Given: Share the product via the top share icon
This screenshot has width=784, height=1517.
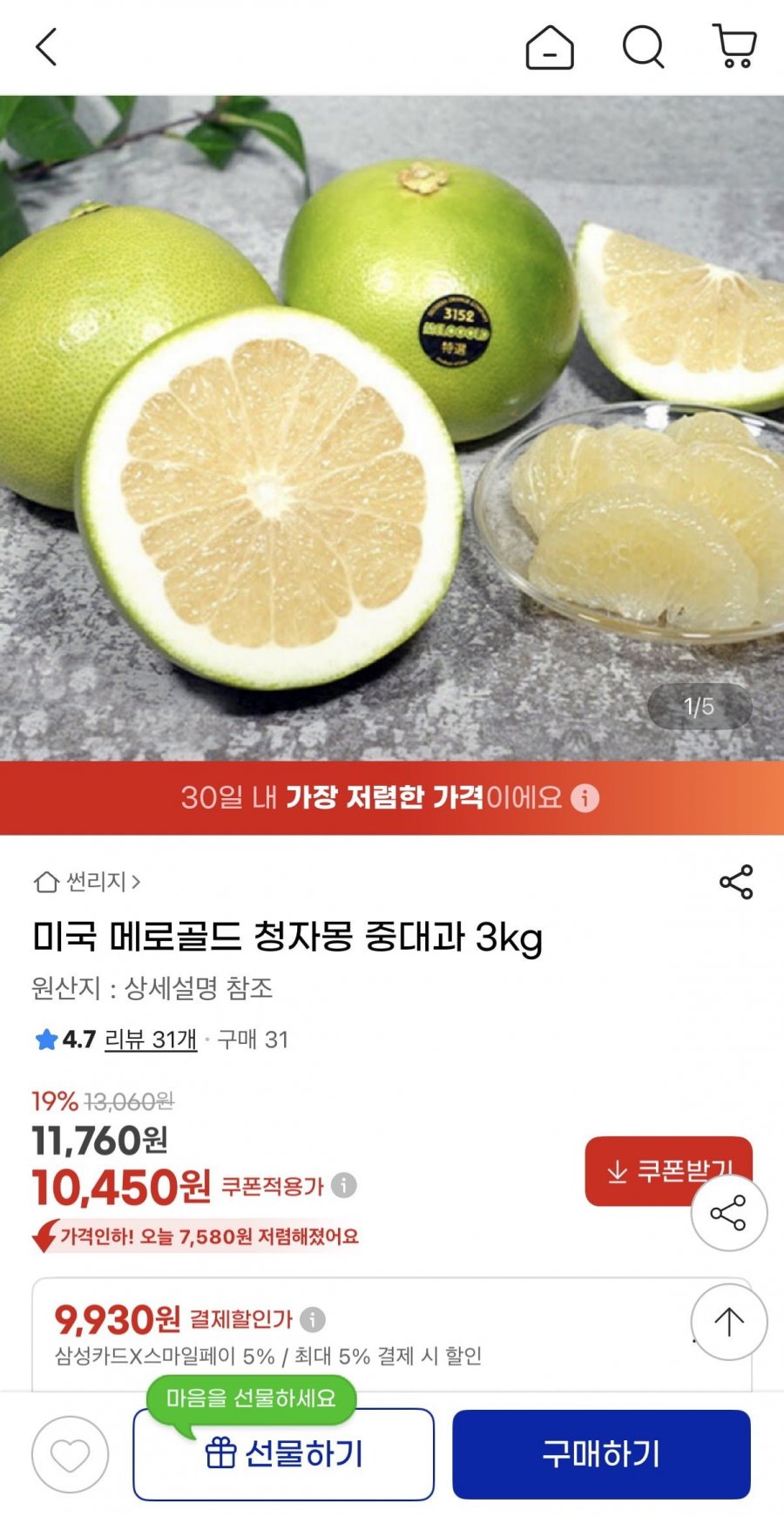Looking at the screenshot, I should [x=736, y=884].
